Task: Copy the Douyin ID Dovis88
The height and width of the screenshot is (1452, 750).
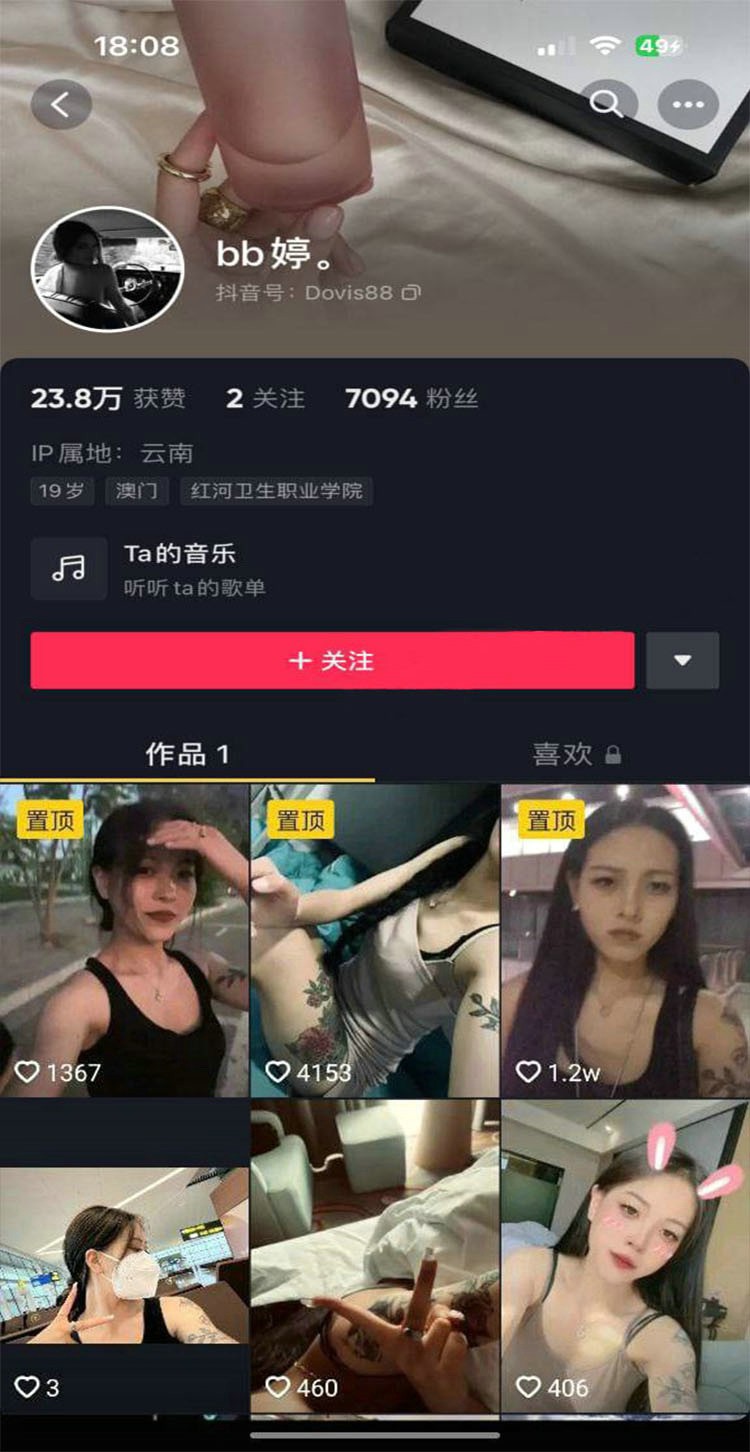Action: 411,293
